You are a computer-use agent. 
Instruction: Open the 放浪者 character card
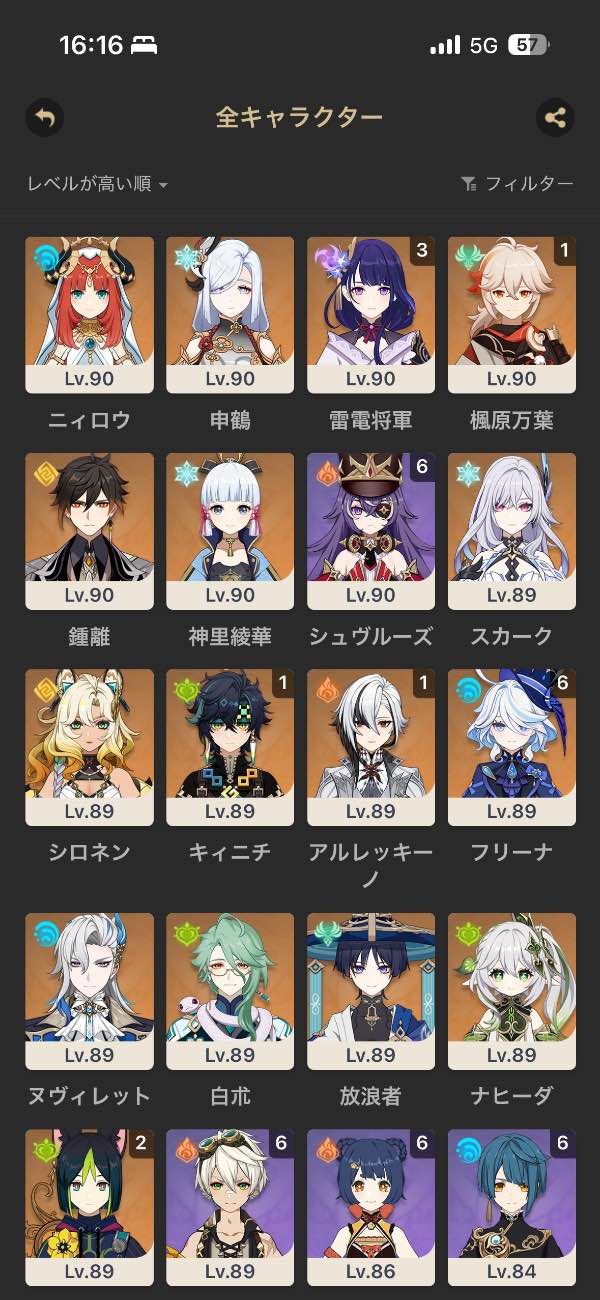pos(371,990)
